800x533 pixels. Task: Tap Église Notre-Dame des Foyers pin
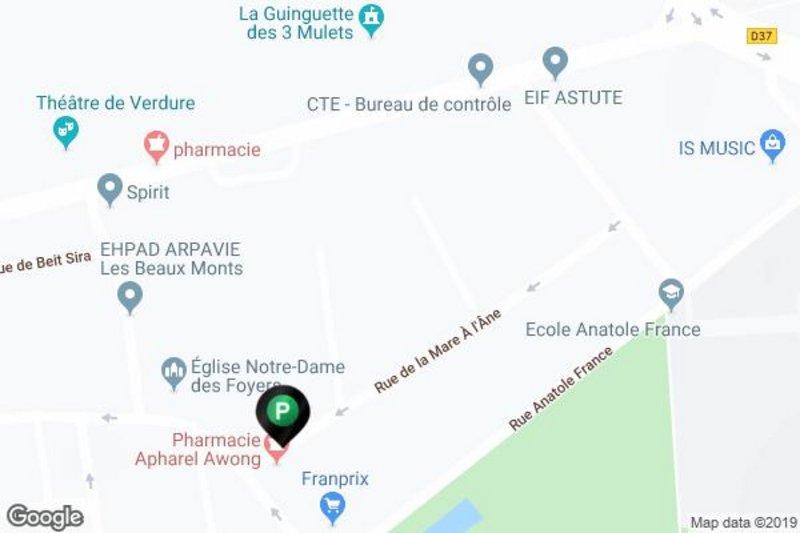click(x=174, y=373)
